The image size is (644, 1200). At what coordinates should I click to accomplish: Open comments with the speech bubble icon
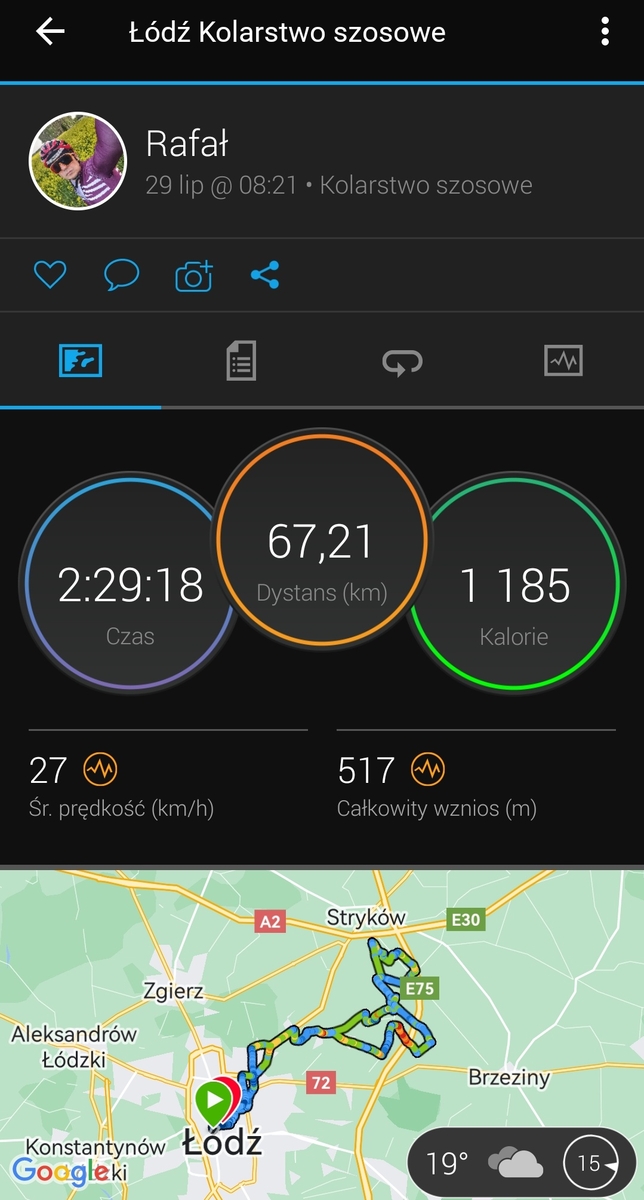(122, 275)
